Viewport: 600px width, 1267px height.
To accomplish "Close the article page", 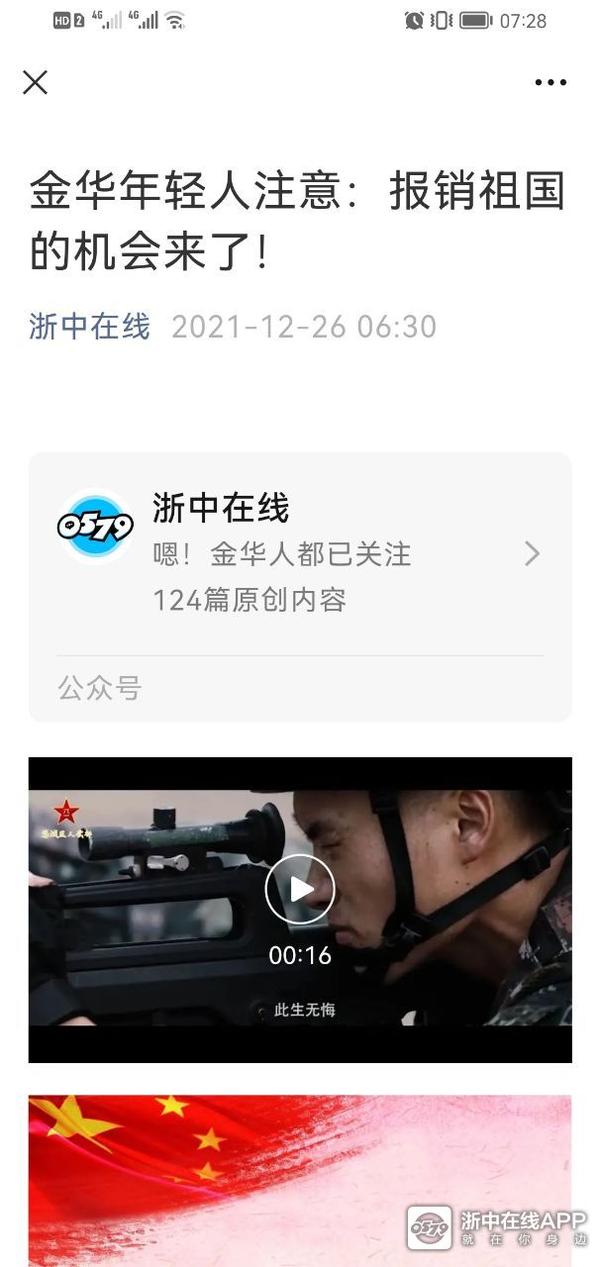I will (35, 82).
